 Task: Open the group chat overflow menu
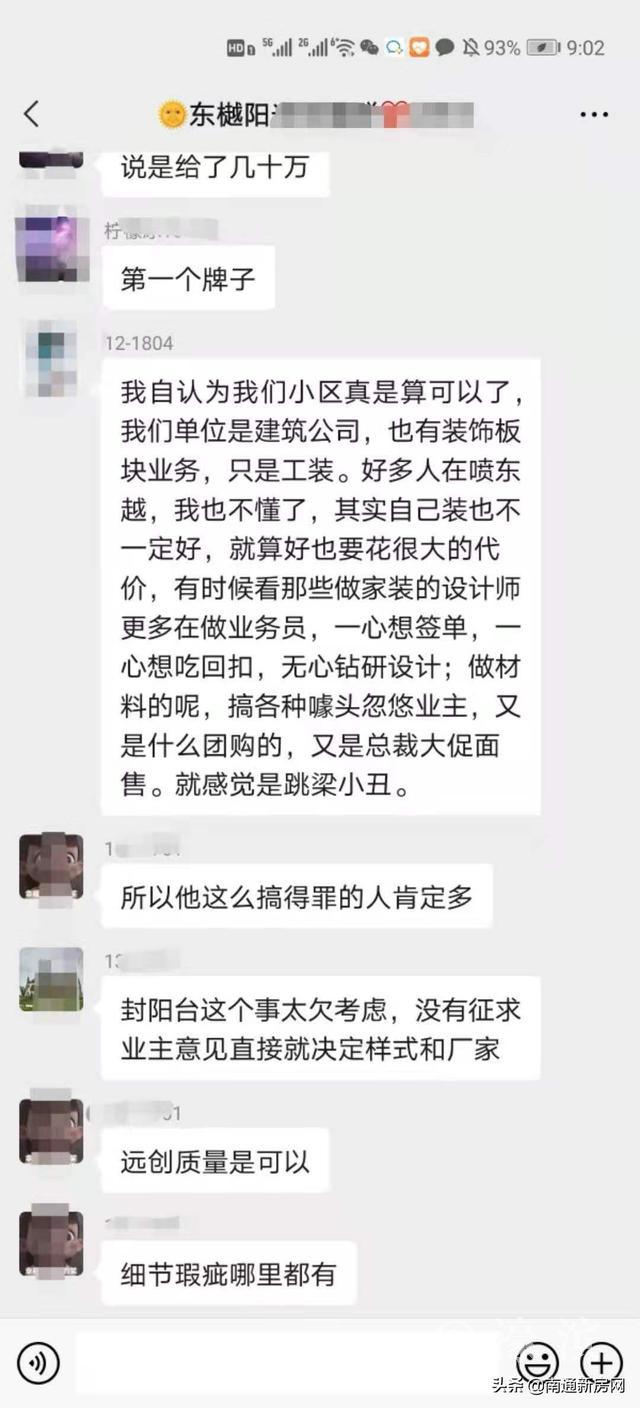tap(594, 114)
